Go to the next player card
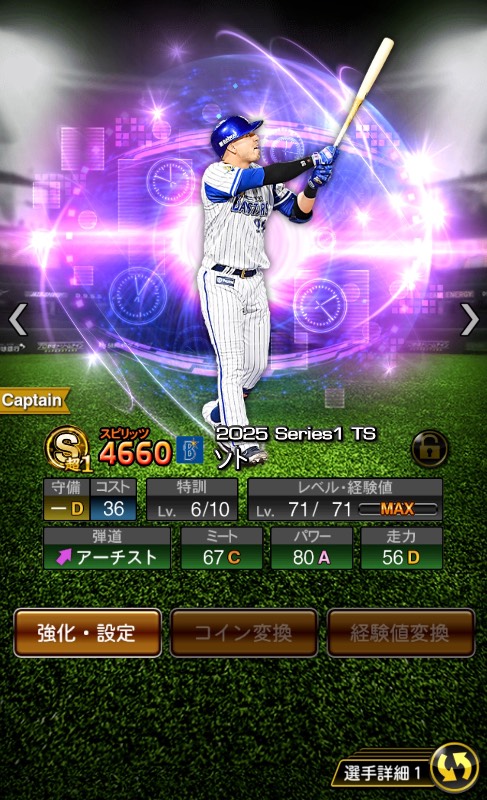The height and width of the screenshot is (800, 487). [469, 319]
